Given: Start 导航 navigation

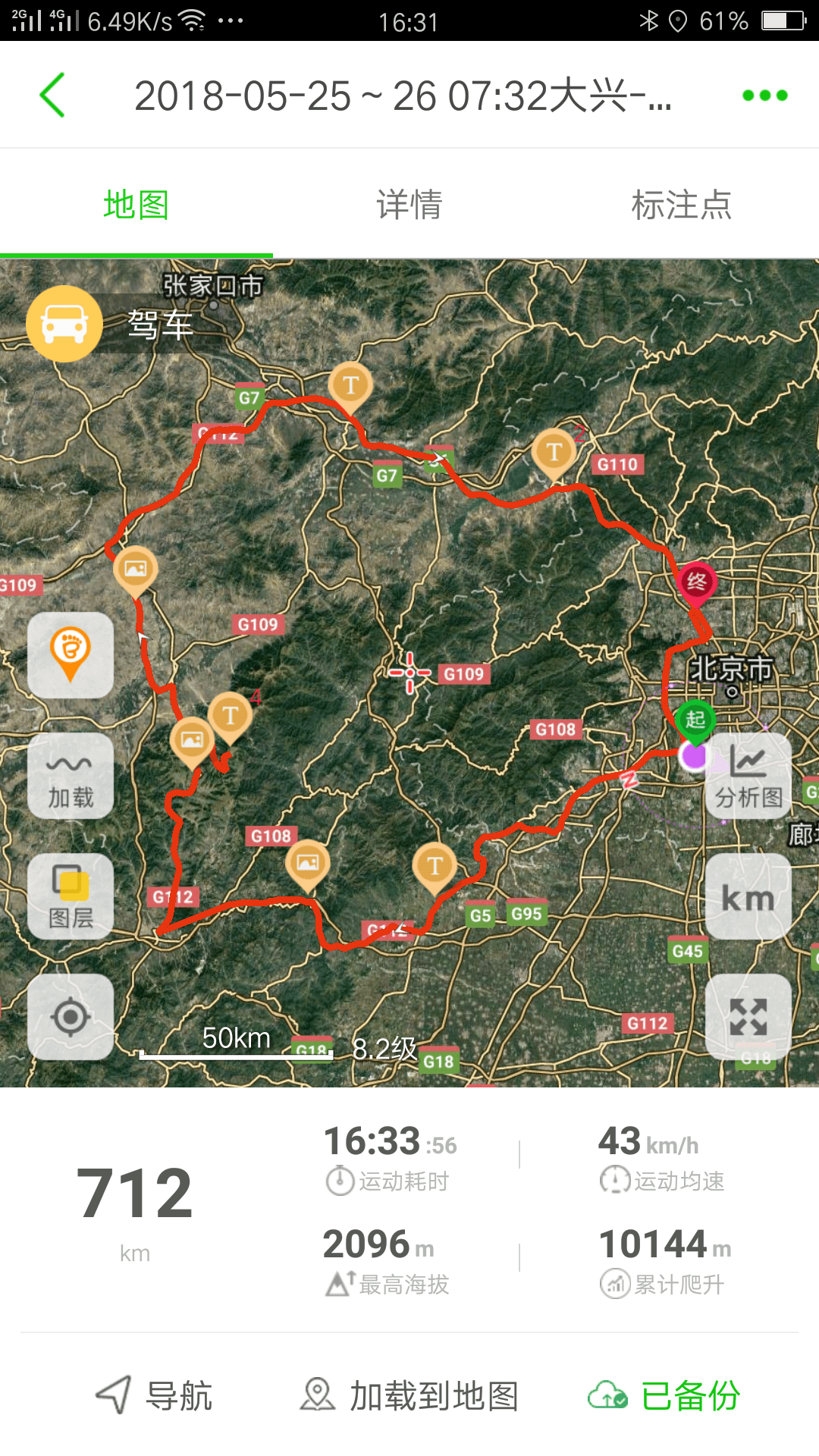Looking at the screenshot, I should (x=155, y=1395).
